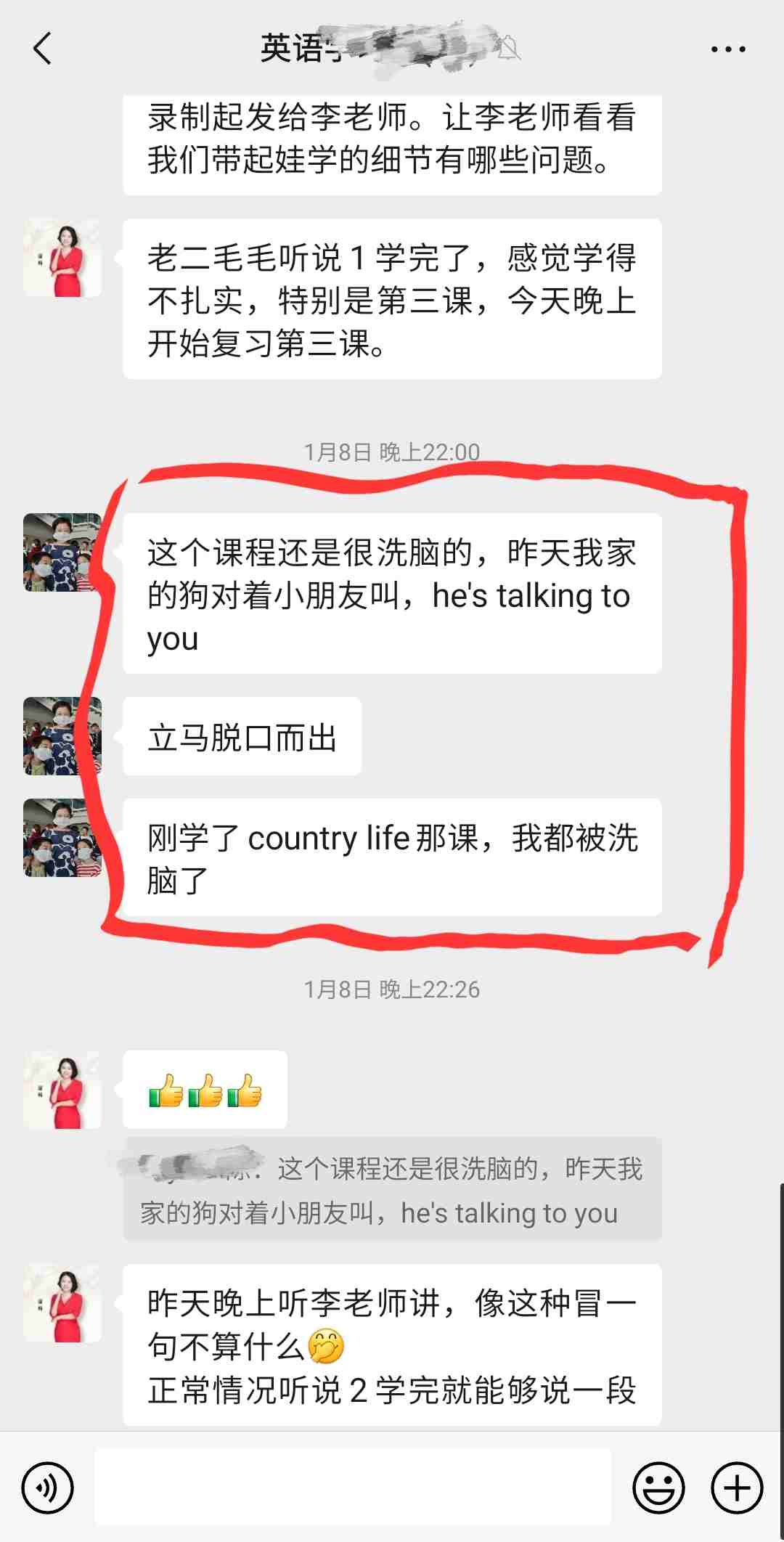Viewport: 784px width, 1542px height.
Task: Jump to the quoted 这个课程还是很洗脑的 message
Action: coord(392,1189)
